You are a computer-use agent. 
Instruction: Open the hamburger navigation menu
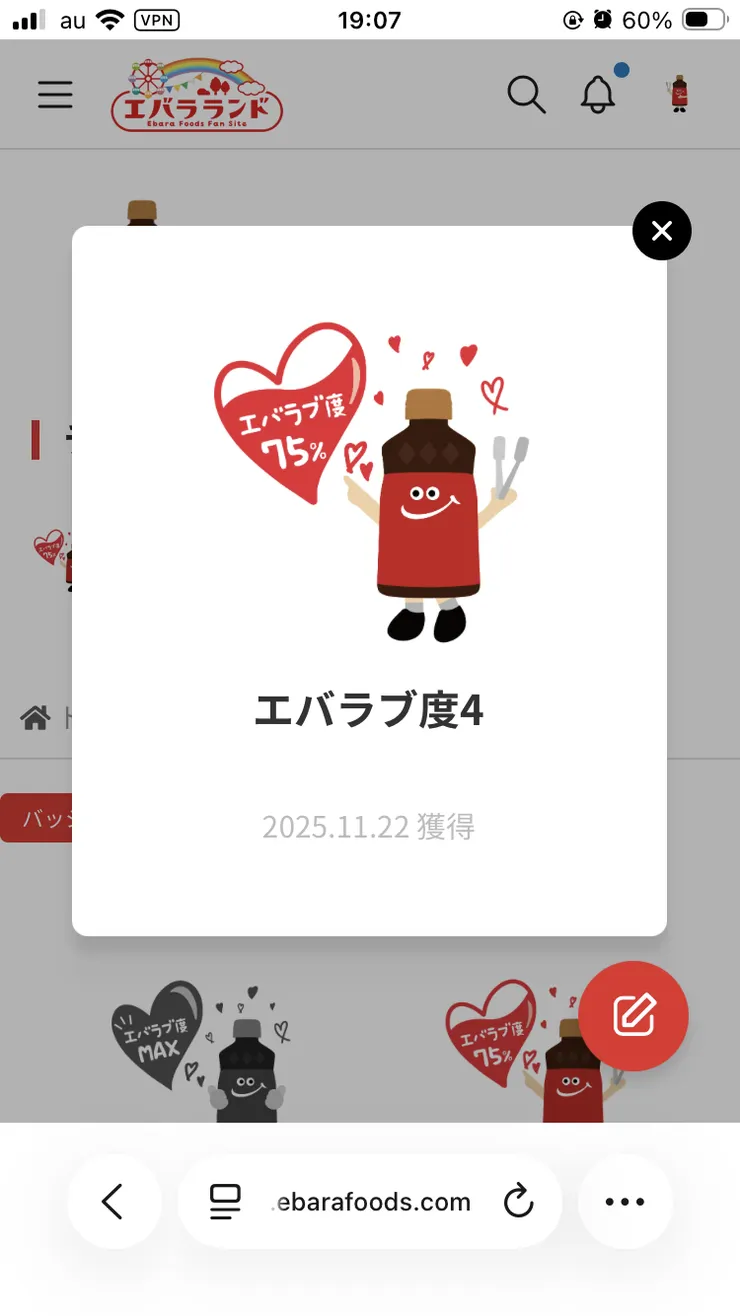coord(55,94)
